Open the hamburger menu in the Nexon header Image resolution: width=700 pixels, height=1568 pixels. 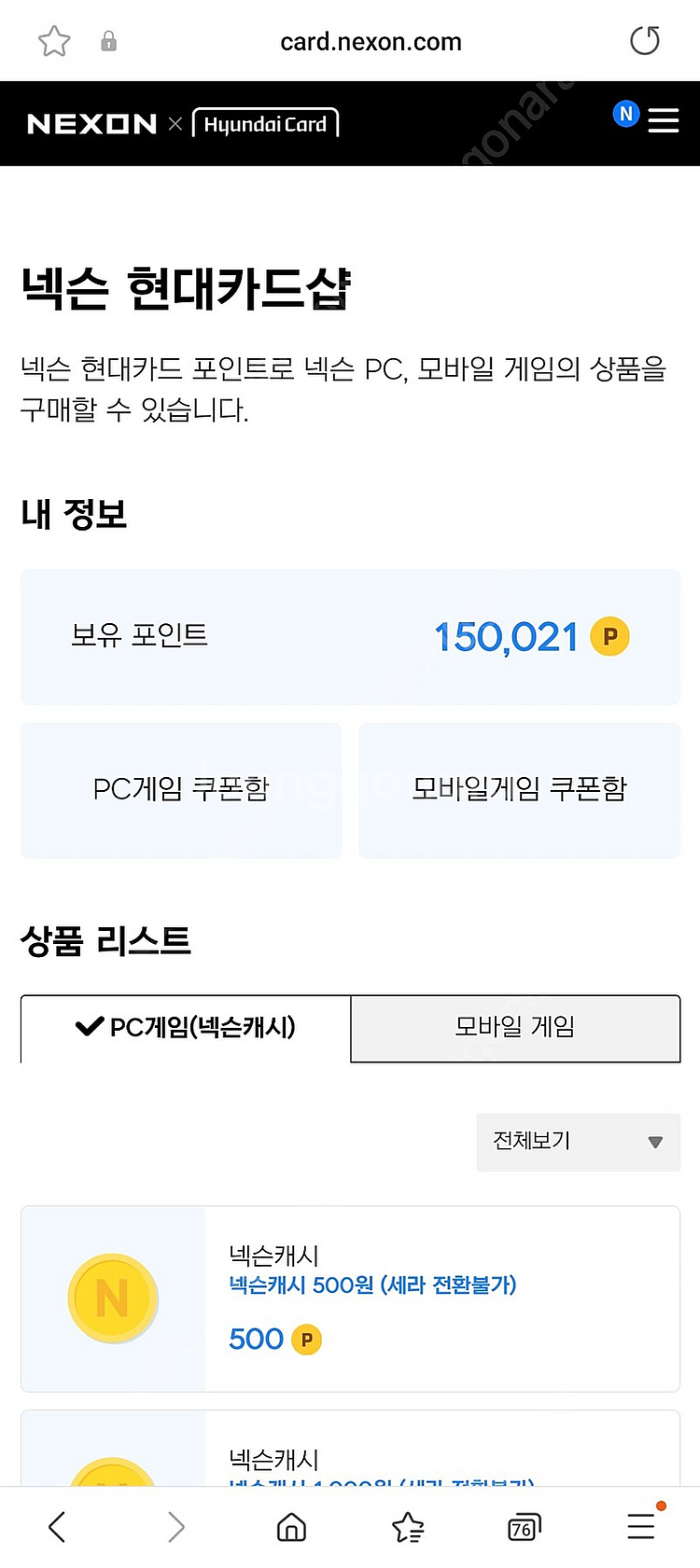click(664, 120)
